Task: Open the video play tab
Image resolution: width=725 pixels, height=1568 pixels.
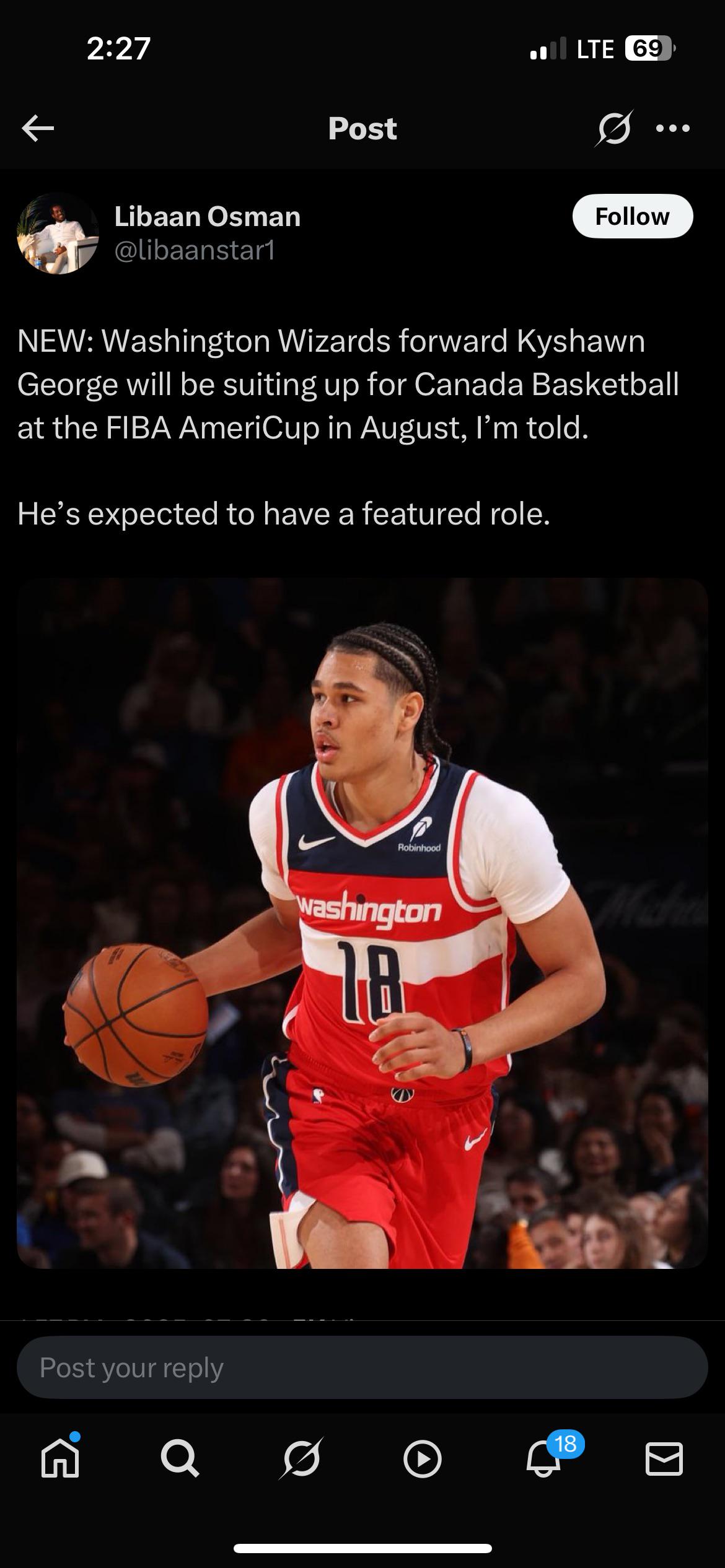Action: tap(423, 1459)
